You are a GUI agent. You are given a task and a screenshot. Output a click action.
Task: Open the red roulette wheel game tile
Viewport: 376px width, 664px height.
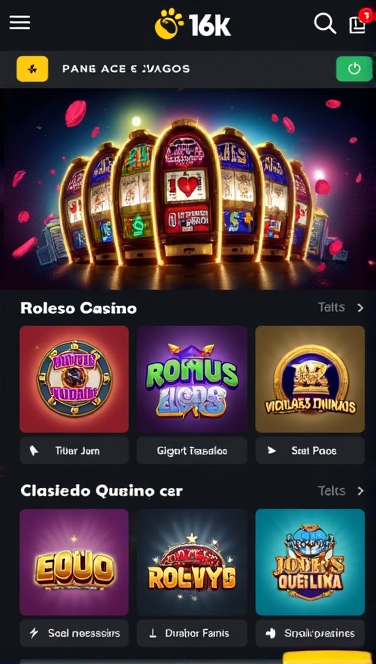[x=74, y=379]
